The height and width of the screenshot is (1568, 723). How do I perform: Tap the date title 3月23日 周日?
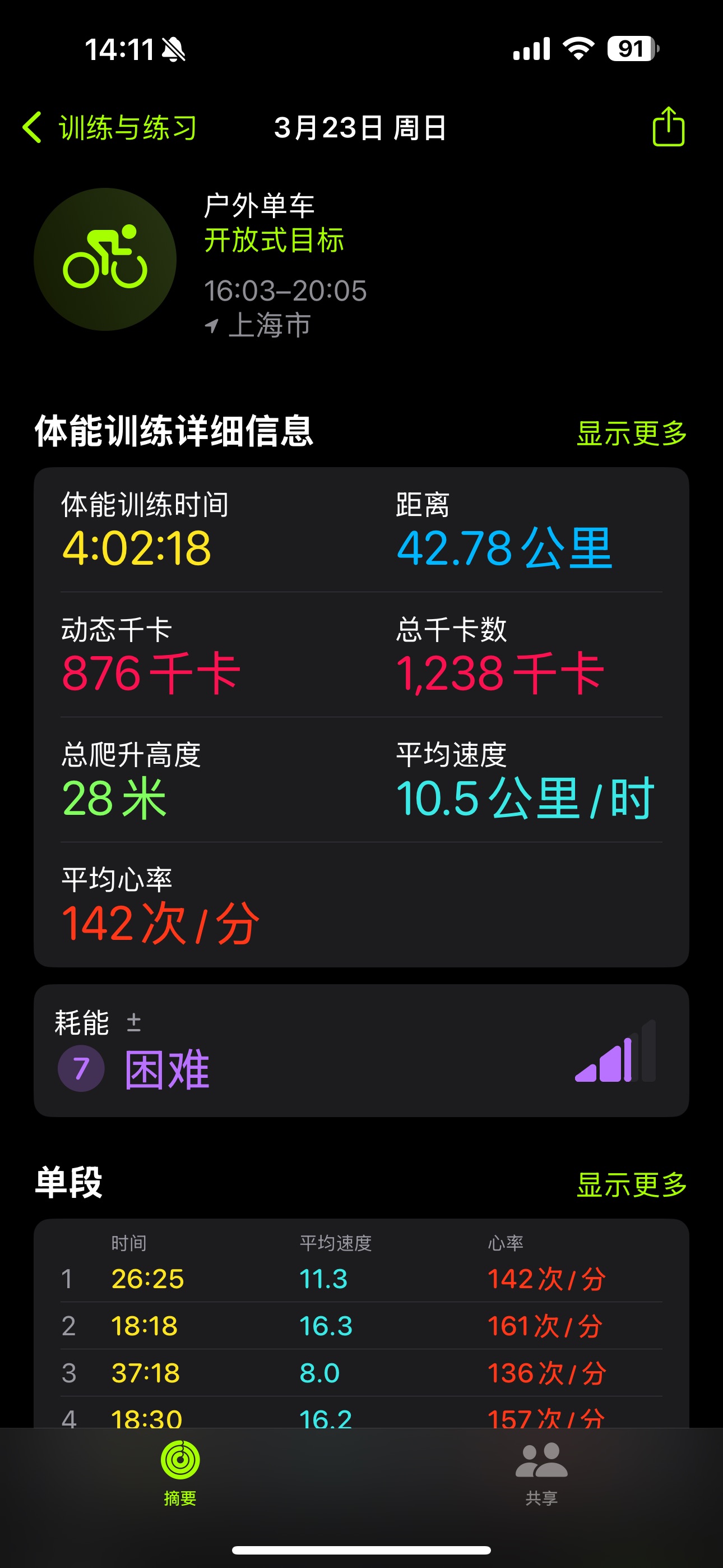[360, 128]
